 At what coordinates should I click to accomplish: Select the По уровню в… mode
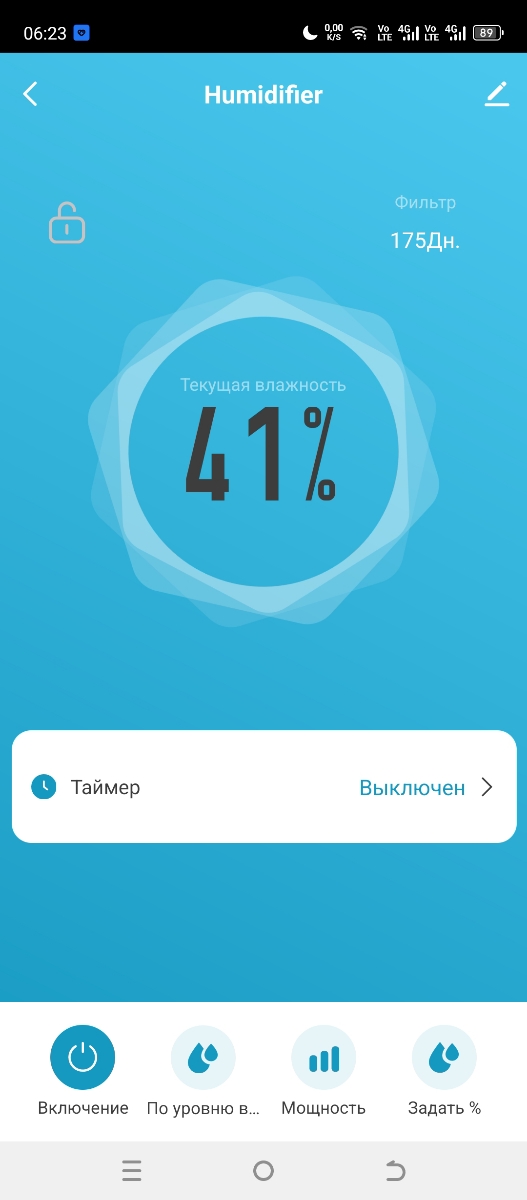[203, 1057]
